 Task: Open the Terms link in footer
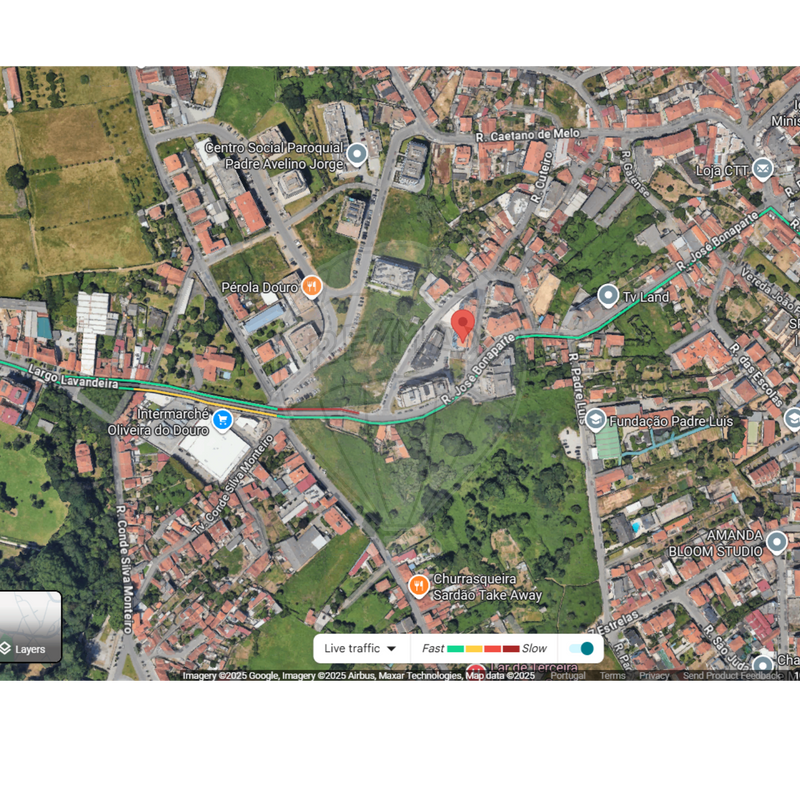click(x=612, y=676)
